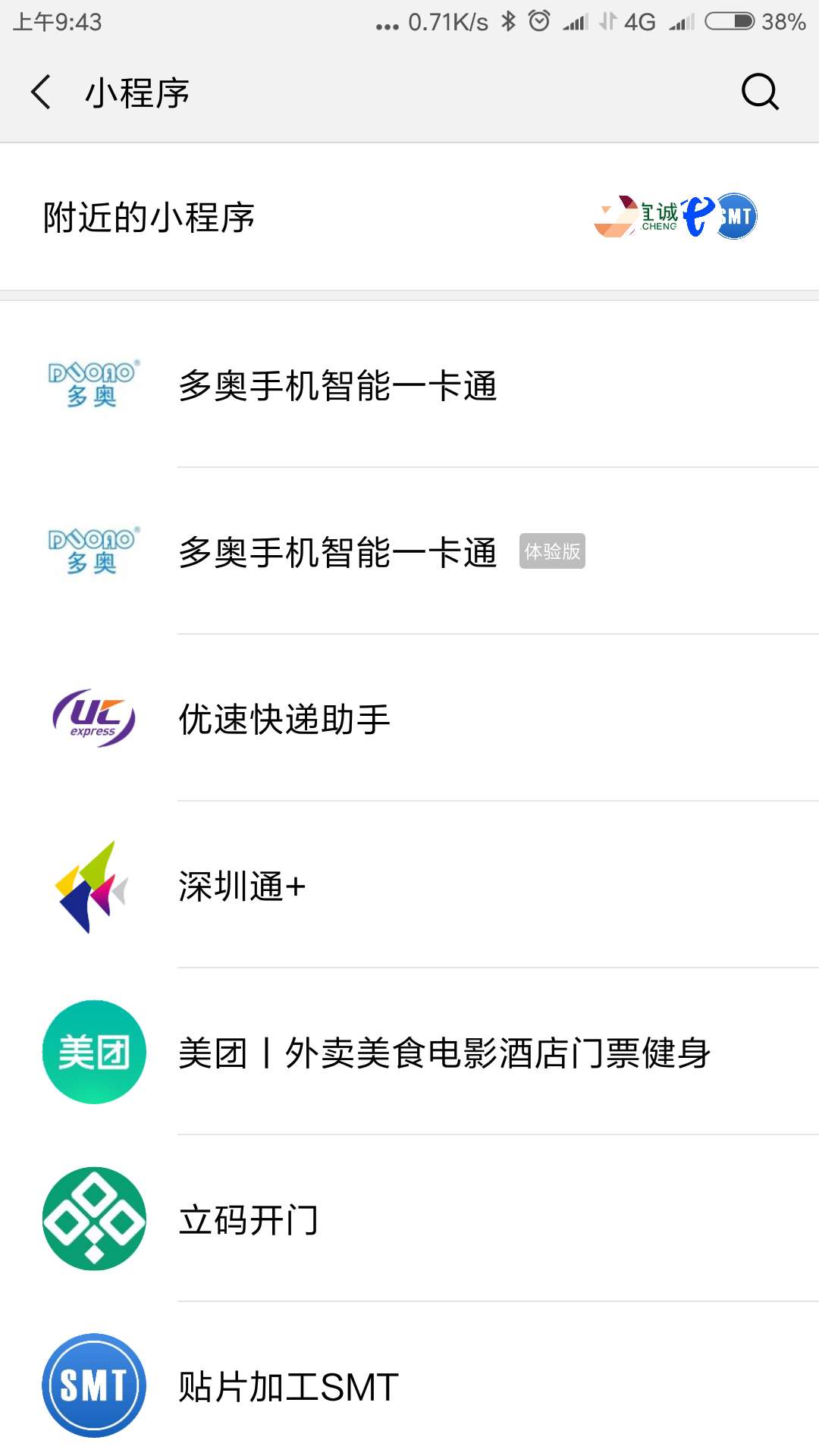Open the green 美团 app icon
Viewport: 819px width, 1456px height.
click(x=93, y=1052)
